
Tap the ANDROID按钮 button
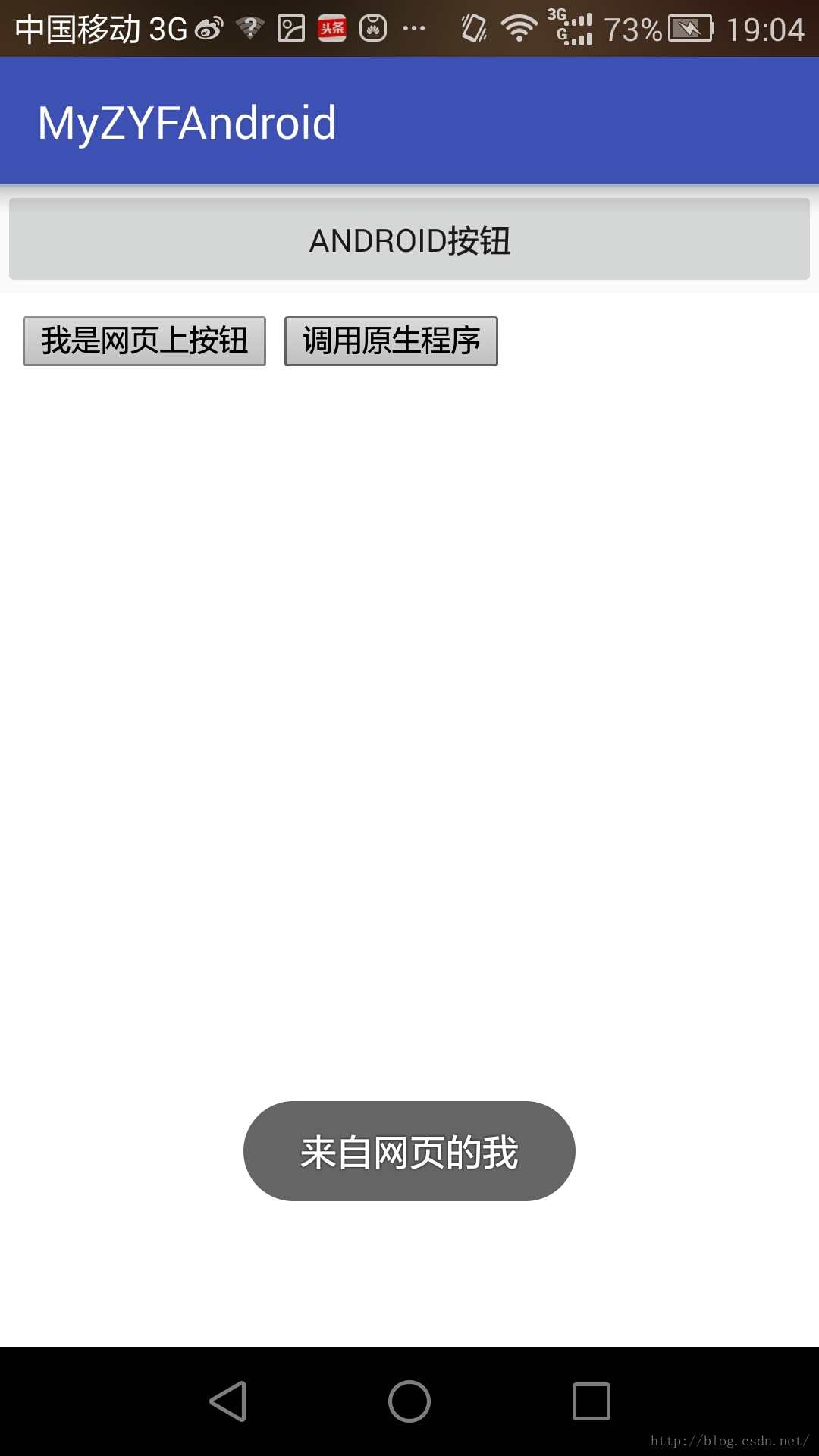[409, 240]
